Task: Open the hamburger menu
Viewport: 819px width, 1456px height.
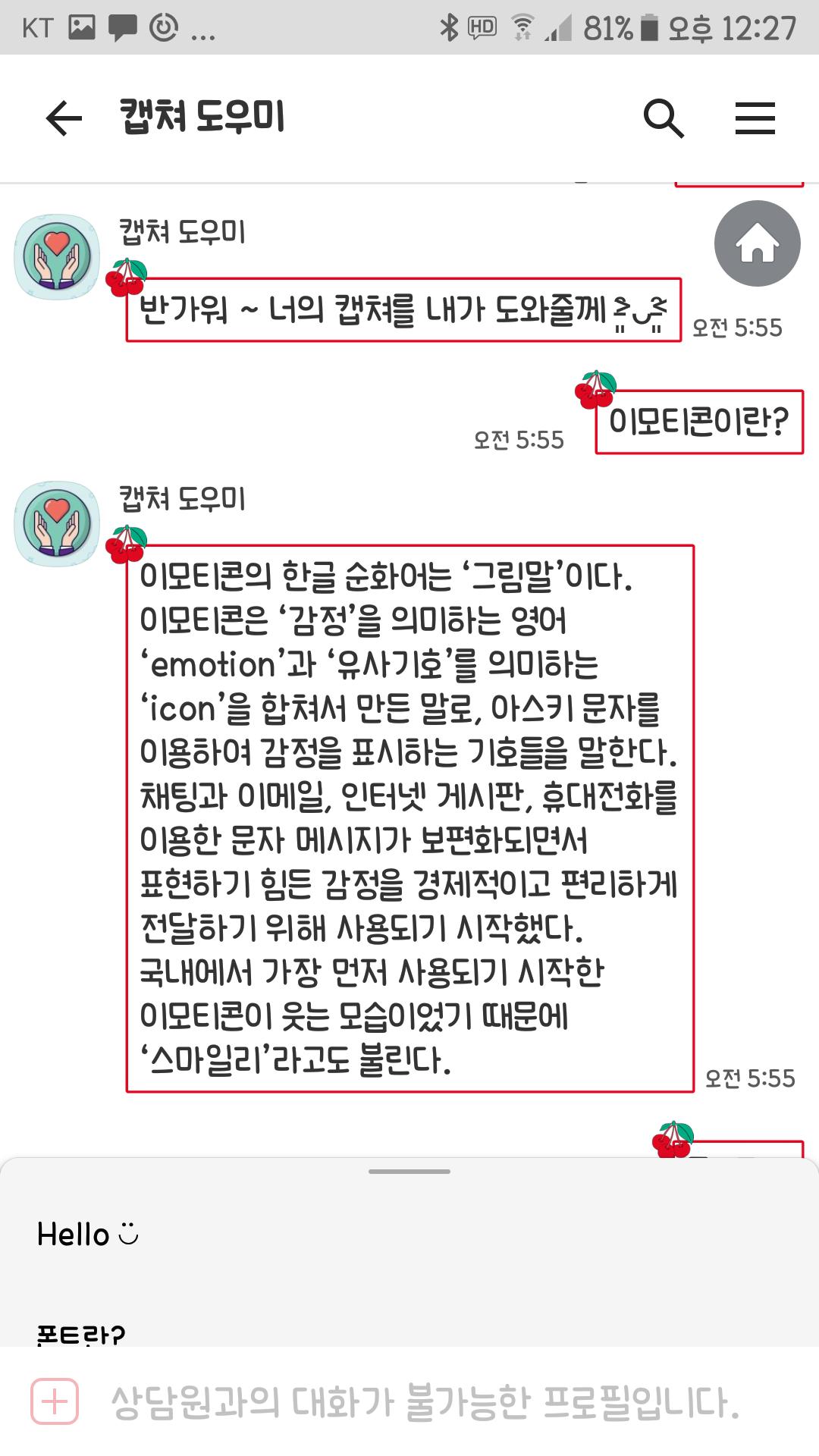Action: pos(755,118)
